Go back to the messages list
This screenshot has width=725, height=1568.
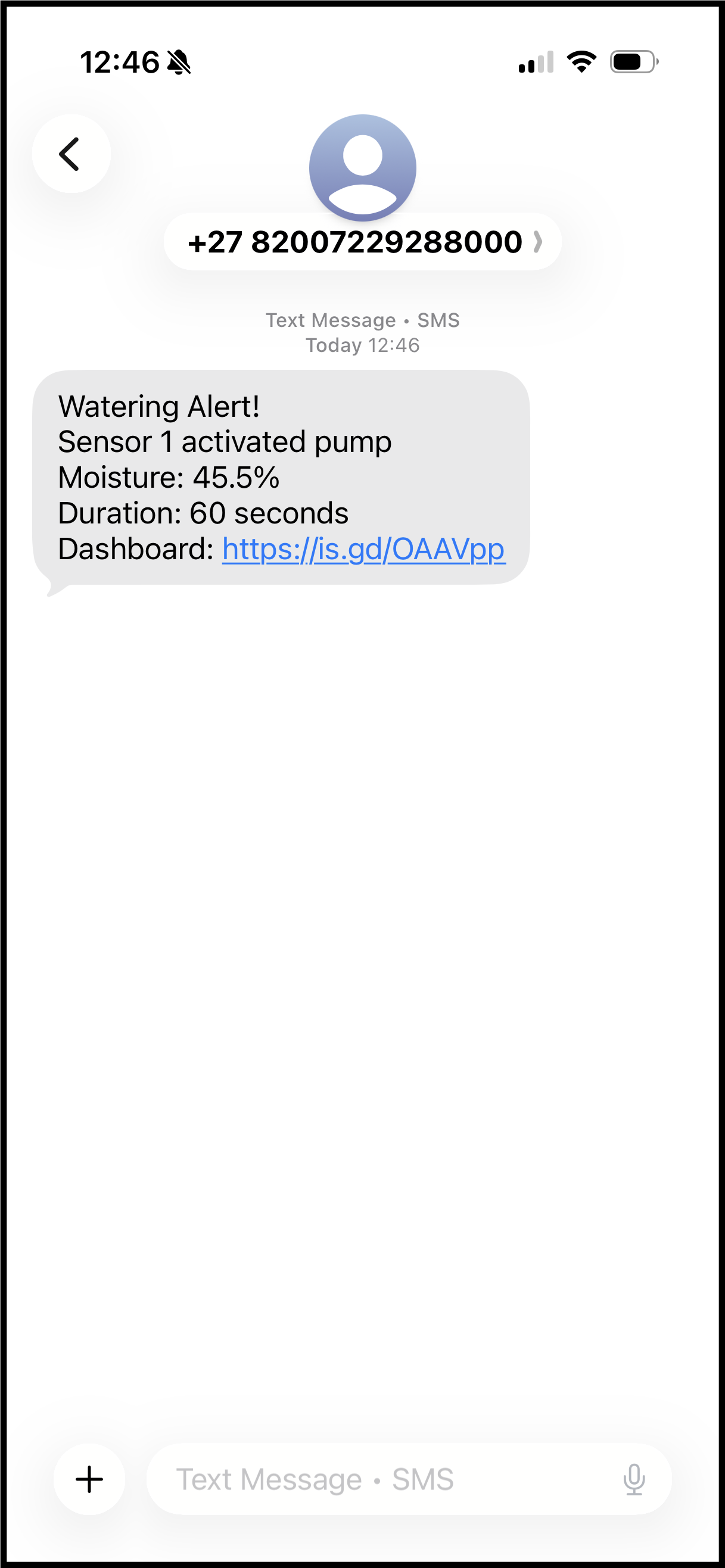[71, 154]
